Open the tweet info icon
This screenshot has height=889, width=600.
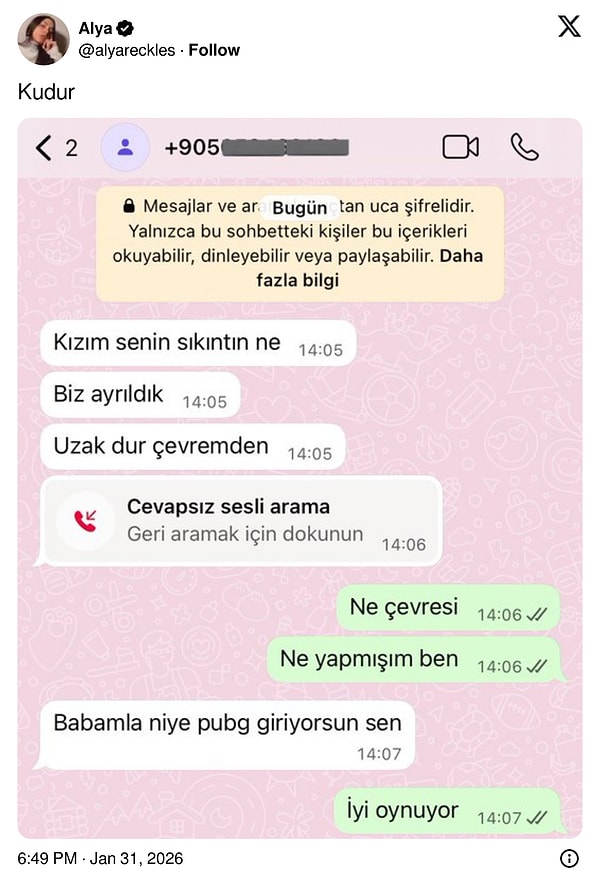coord(569,858)
